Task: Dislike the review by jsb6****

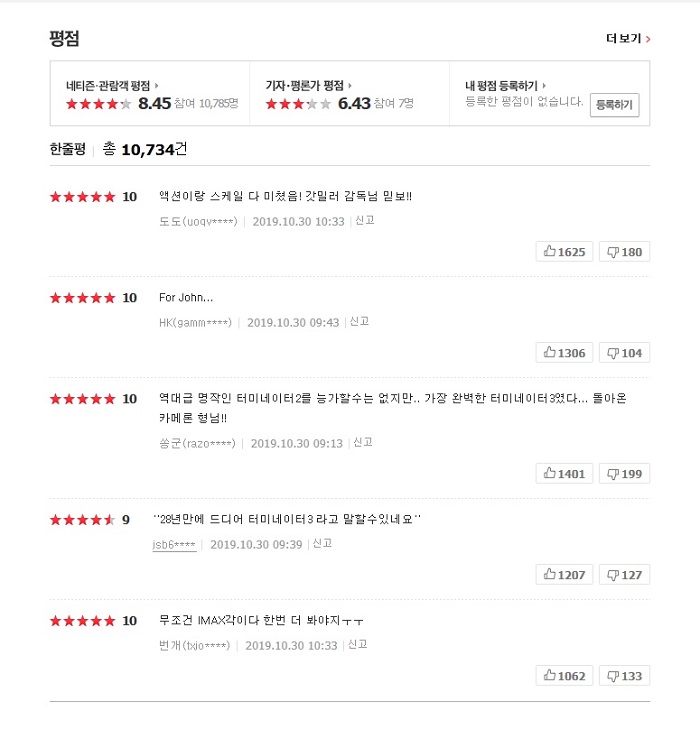Action: click(x=625, y=574)
